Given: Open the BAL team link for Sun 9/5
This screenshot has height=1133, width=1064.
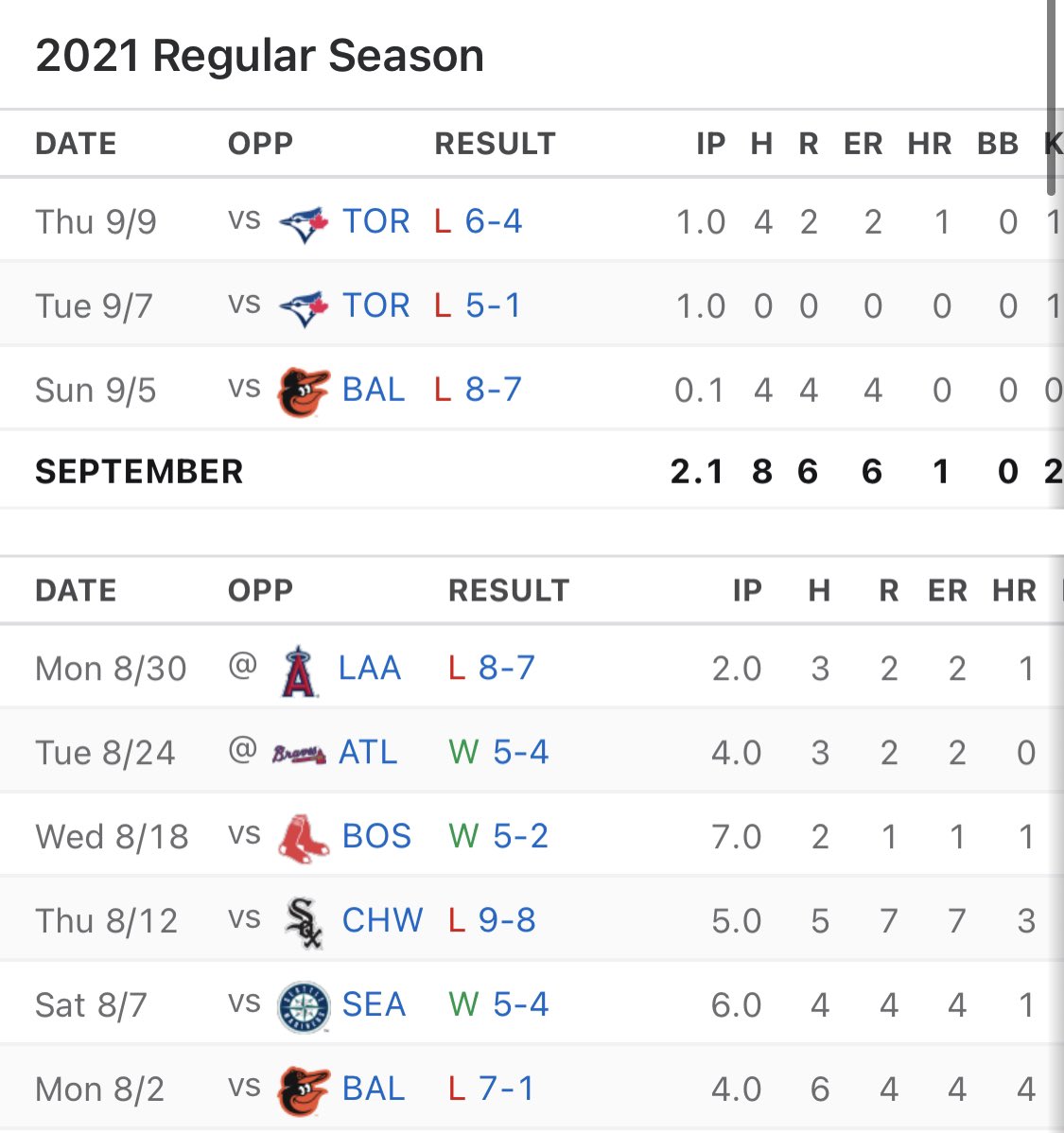Looking at the screenshot, I should (374, 390).
